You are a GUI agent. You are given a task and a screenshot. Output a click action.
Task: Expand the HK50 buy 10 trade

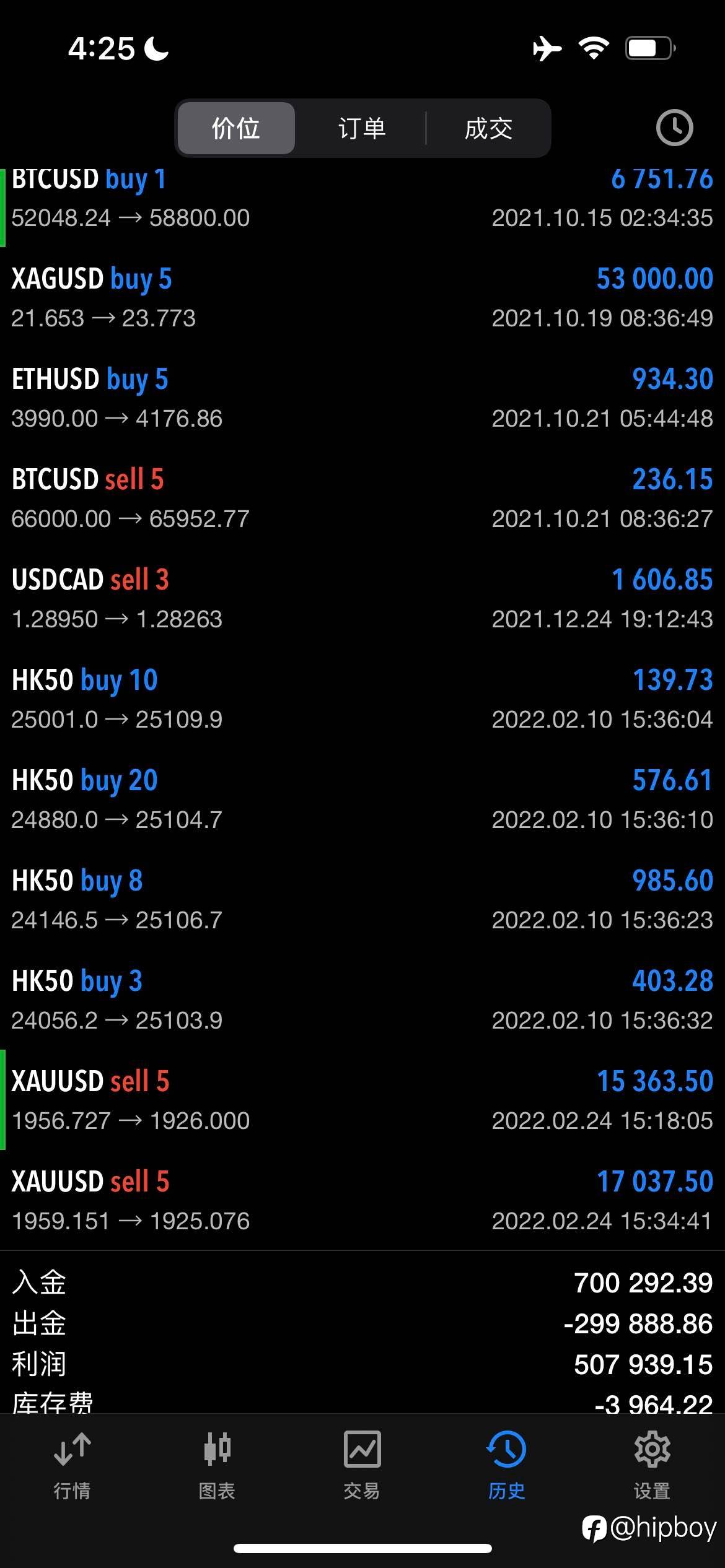click(x=362, y=699)
